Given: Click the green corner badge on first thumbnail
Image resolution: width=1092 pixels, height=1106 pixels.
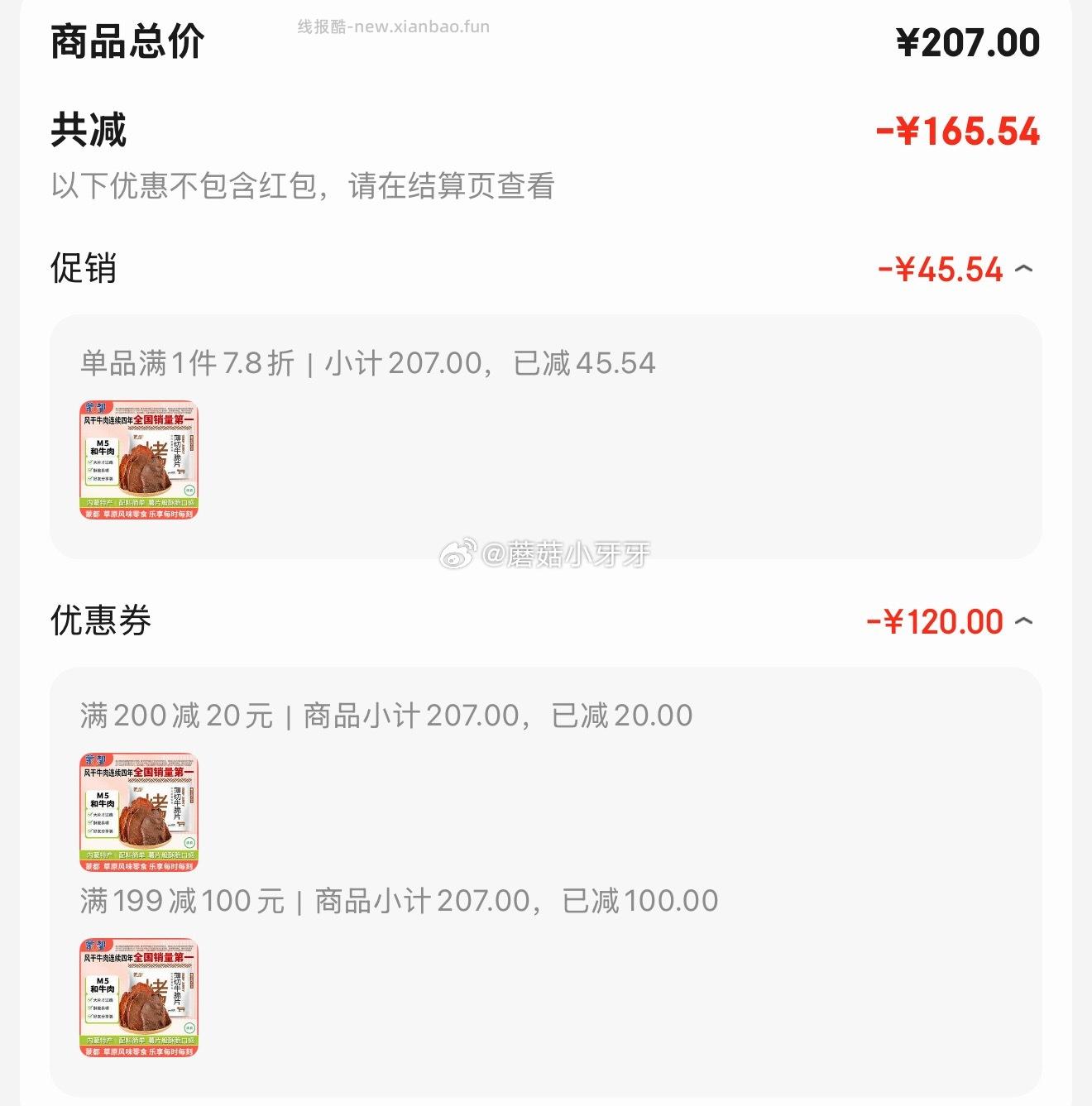Looking at the screenshot, I should 189,490.
